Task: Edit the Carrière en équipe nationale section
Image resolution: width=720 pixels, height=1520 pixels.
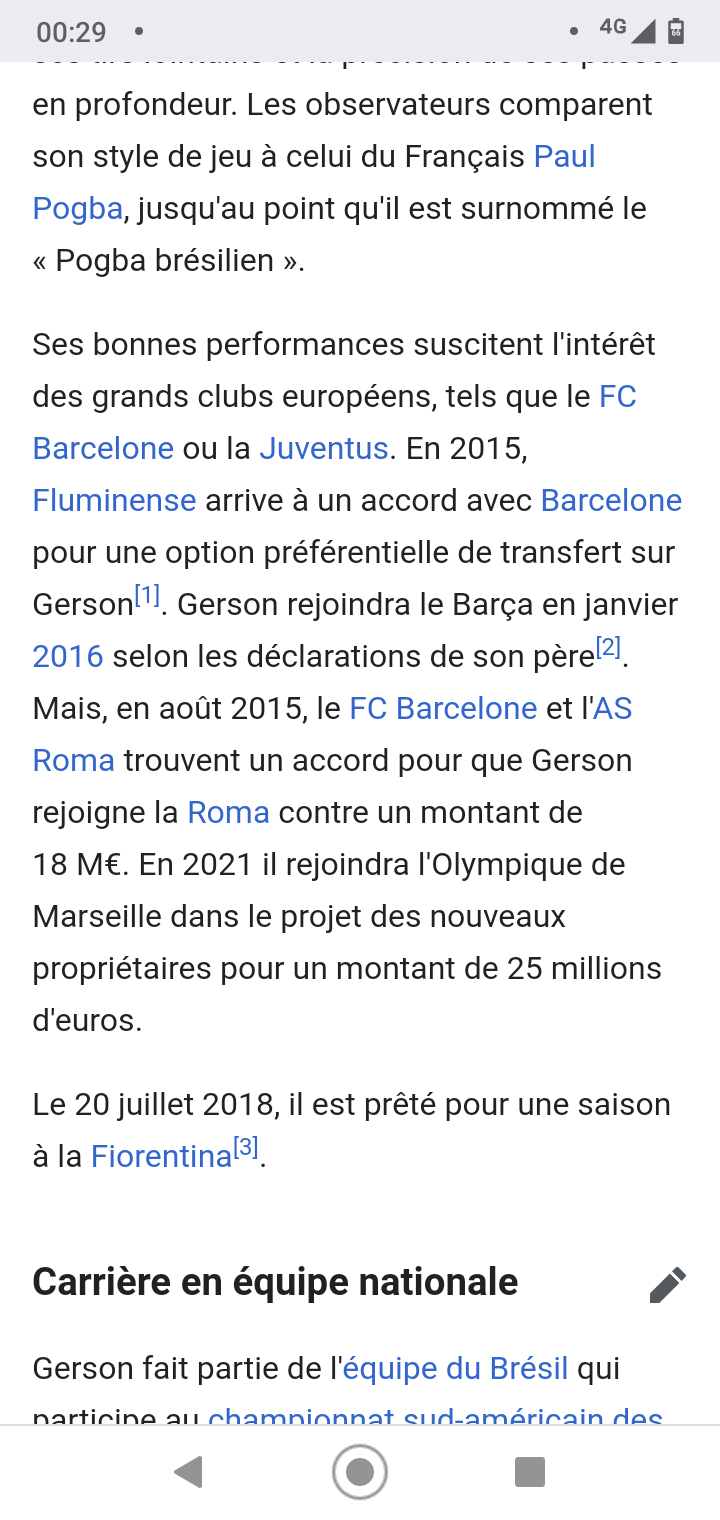Action: click(667, 1285)
